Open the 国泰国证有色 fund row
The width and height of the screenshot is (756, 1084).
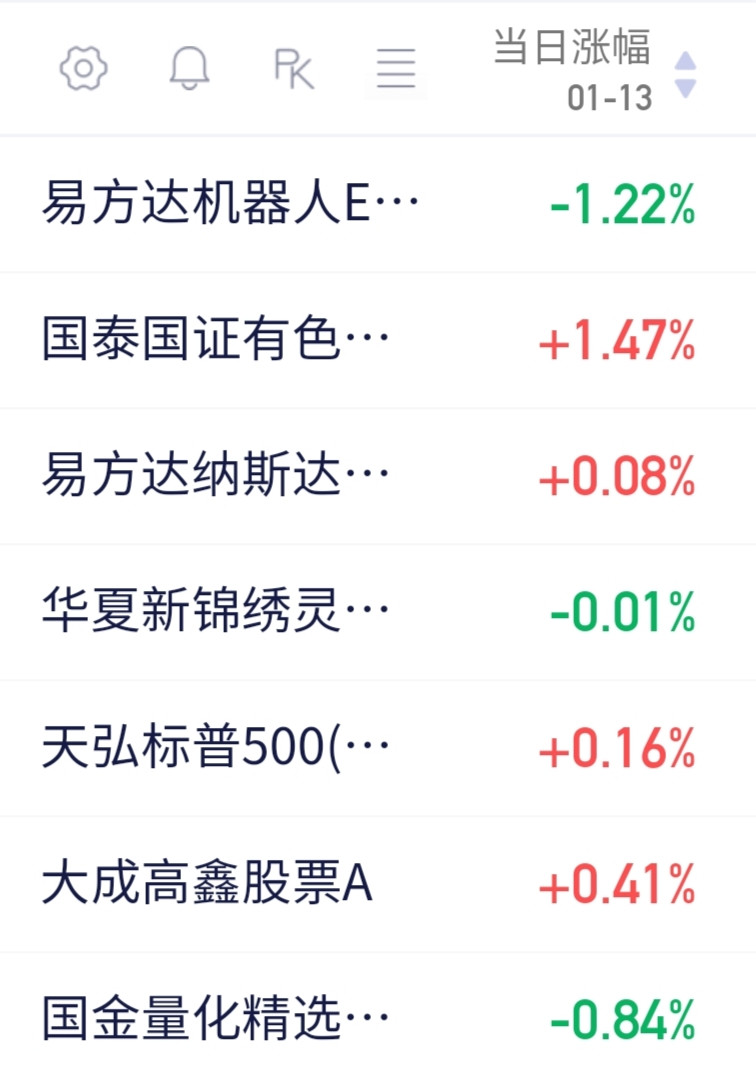(378, 340)
